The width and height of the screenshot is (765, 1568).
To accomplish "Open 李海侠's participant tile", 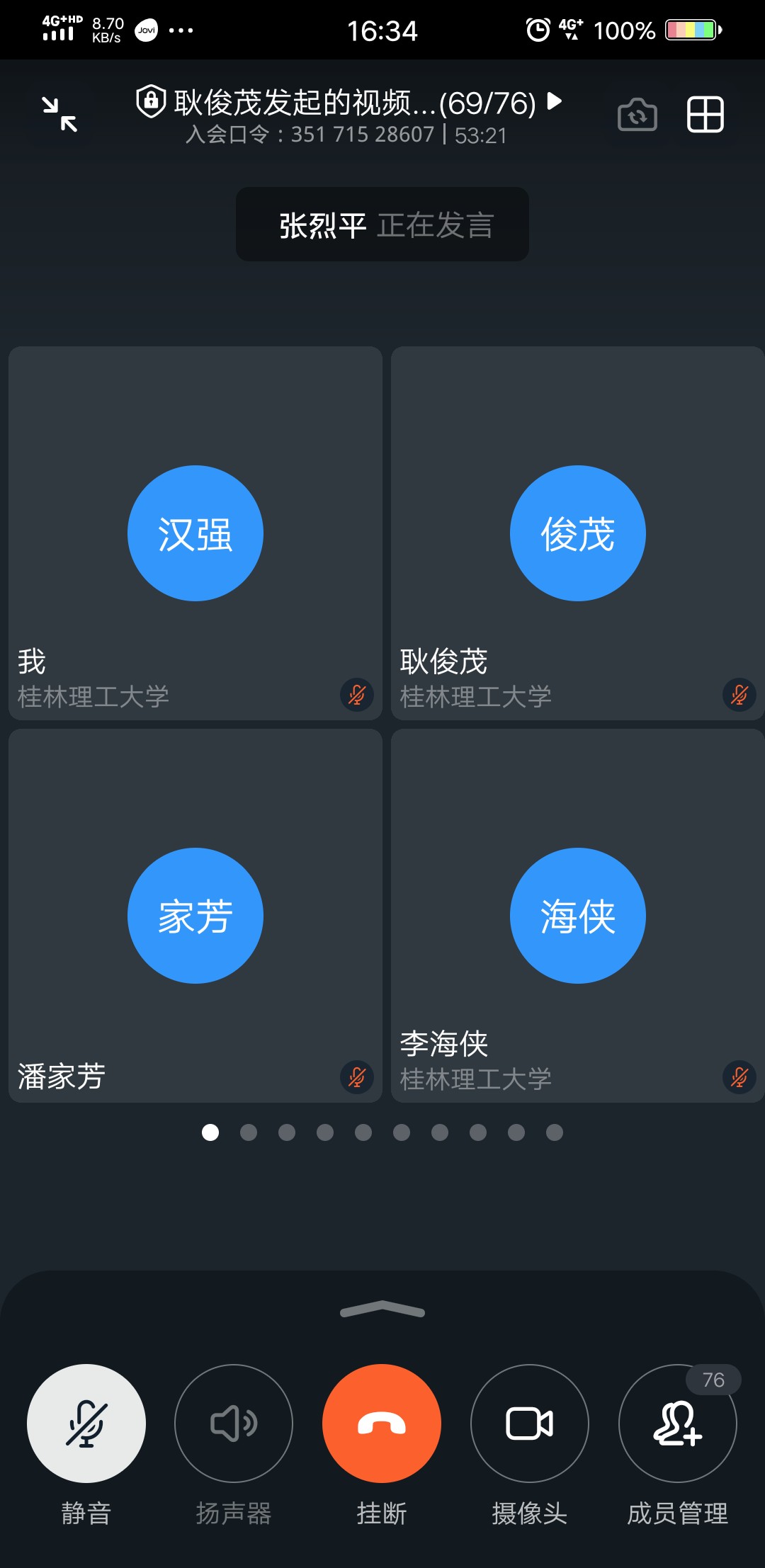I will coord(577,915).
